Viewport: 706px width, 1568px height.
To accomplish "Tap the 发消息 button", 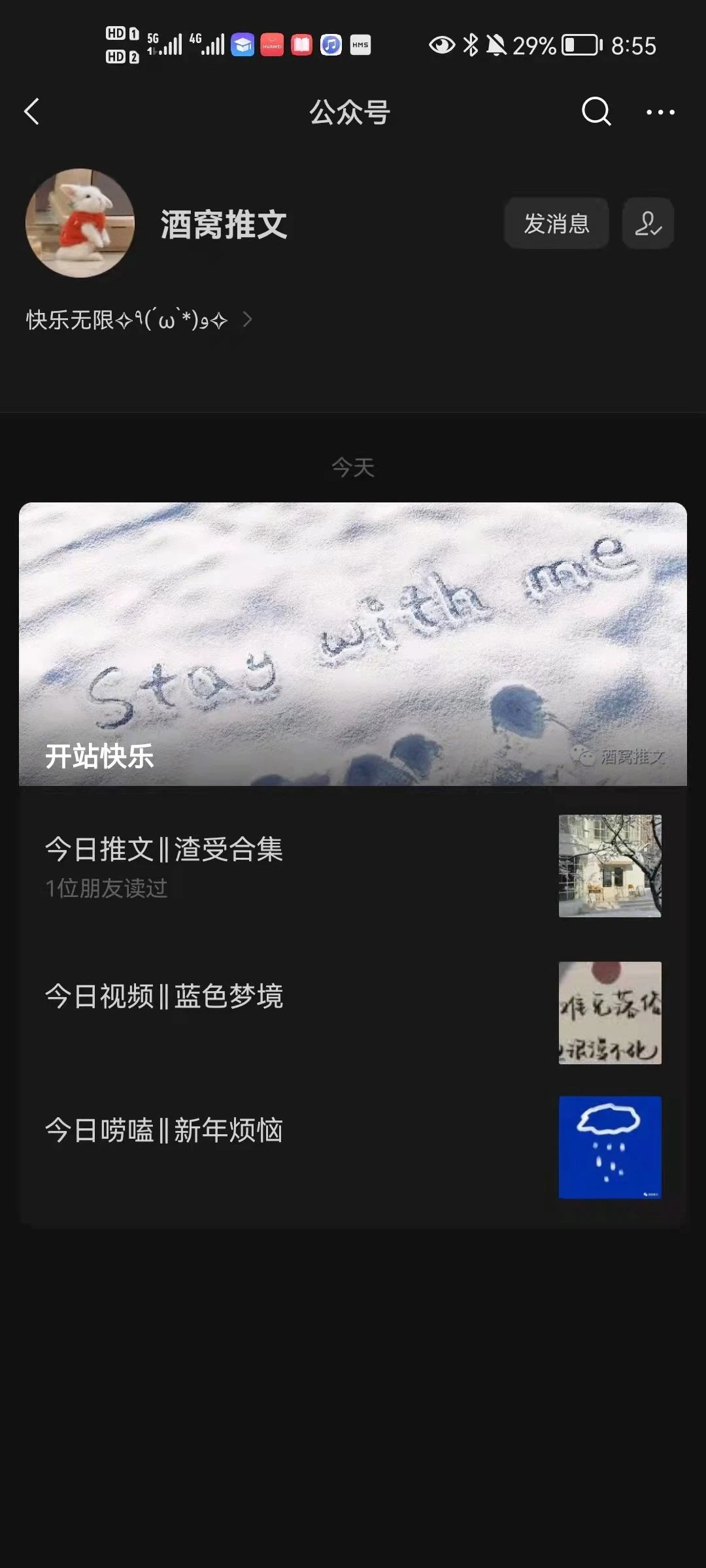I will 556,223.
